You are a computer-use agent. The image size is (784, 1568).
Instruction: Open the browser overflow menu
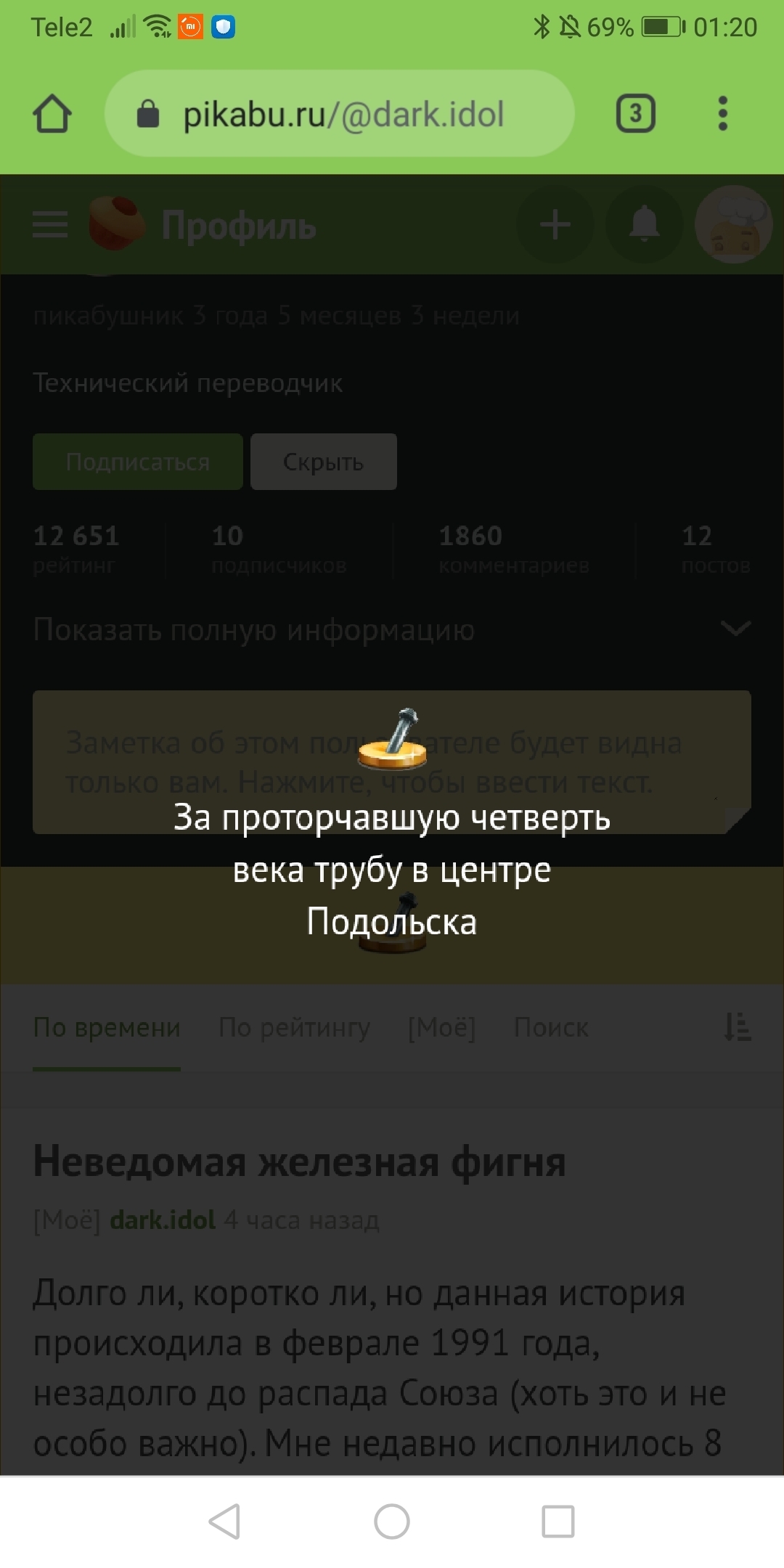click(722, 114)
